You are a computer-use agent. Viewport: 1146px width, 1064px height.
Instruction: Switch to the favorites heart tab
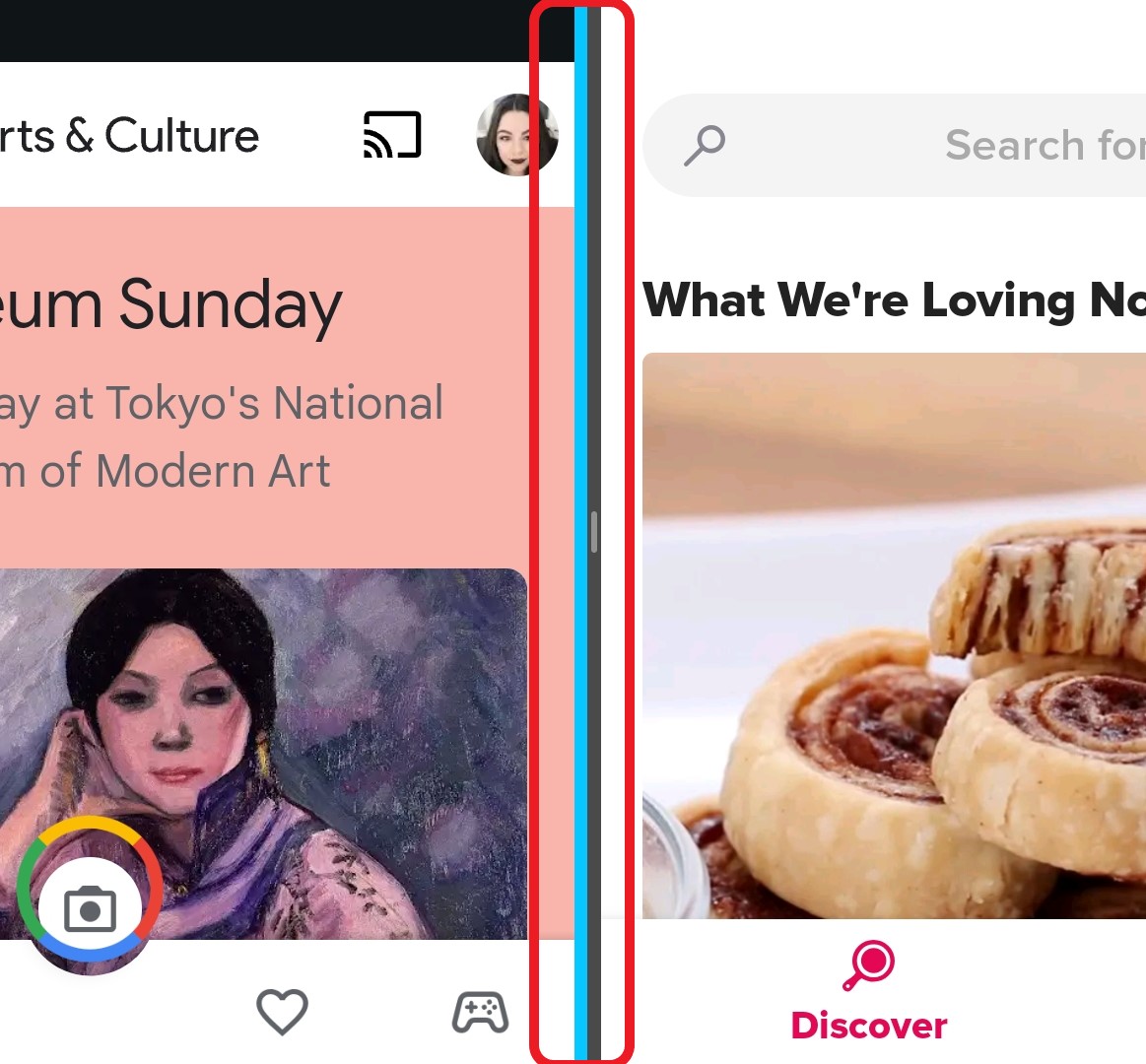pyautogui.click(x=283, y=1011)
